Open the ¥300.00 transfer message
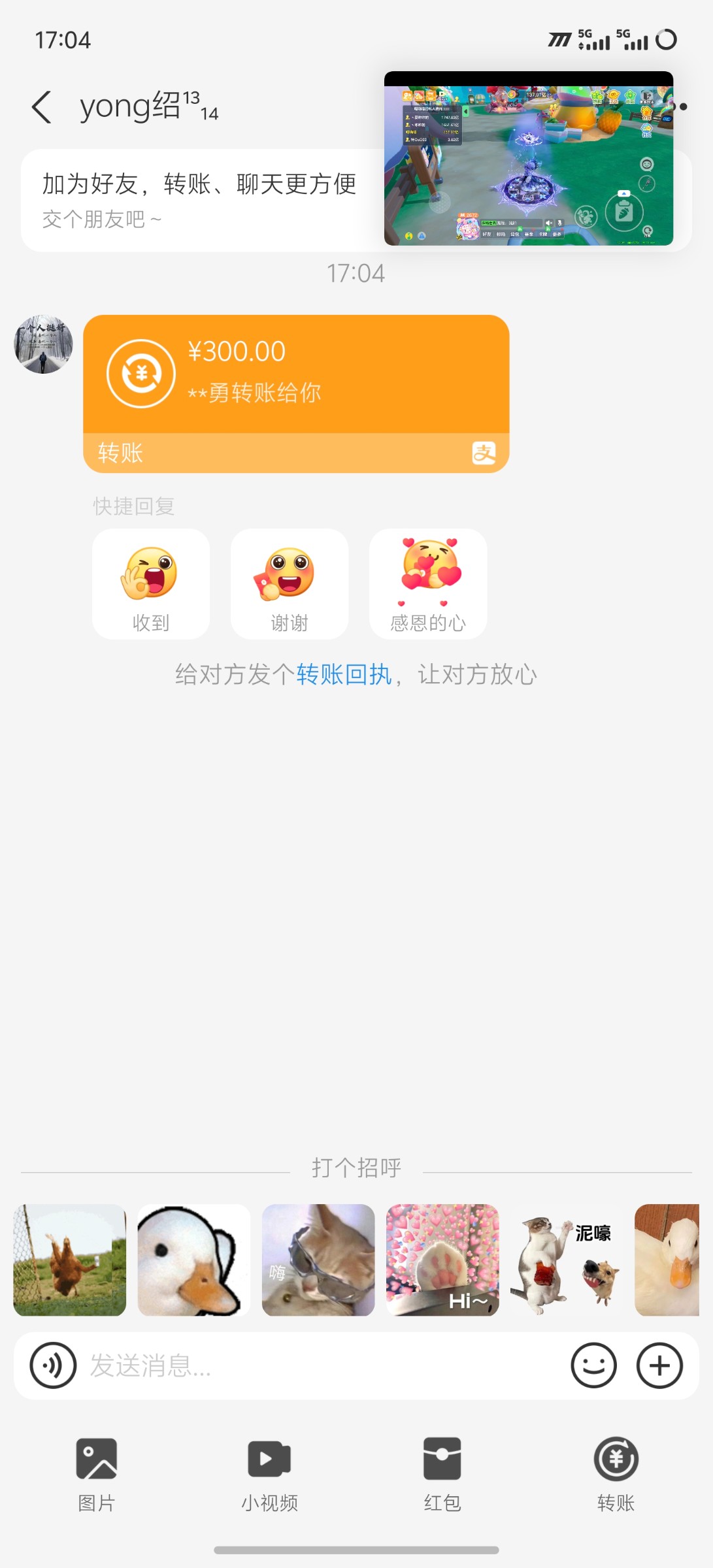The width and height of the screenshot is (713, 1568). click(x=295, y=393)
